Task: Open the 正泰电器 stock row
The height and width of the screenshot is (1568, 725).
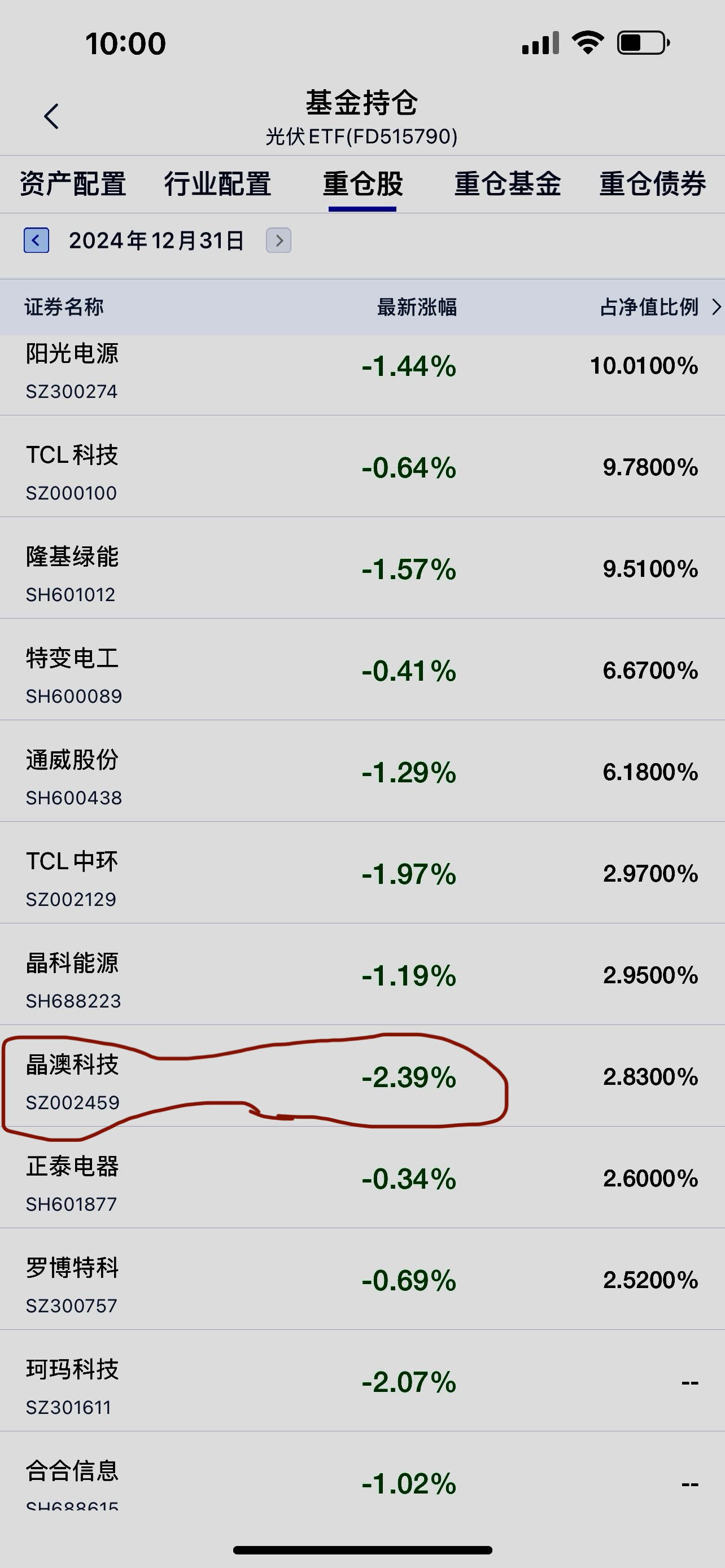Action: pyautogui.click(x=362, y=1178)
